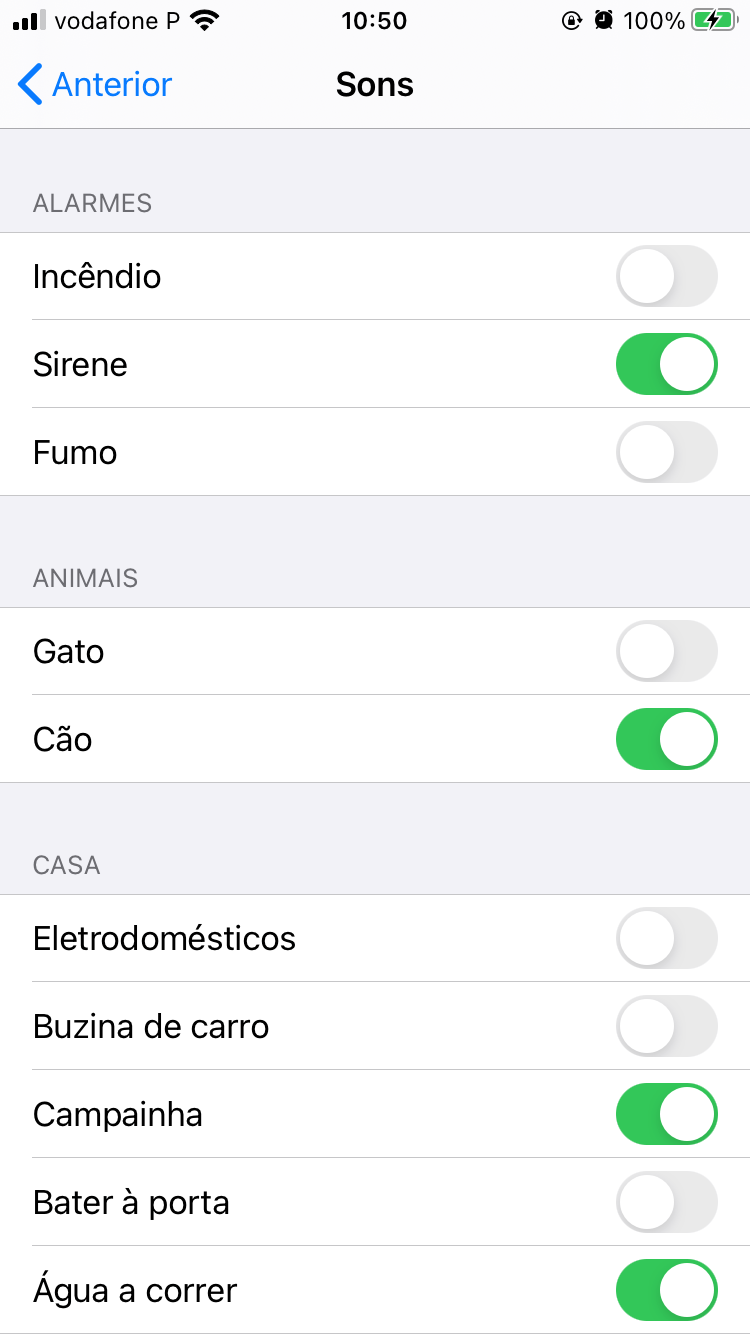Enable the Buzina de carro toggle
The image size is (750, 1334).
tap(667, 1026)
